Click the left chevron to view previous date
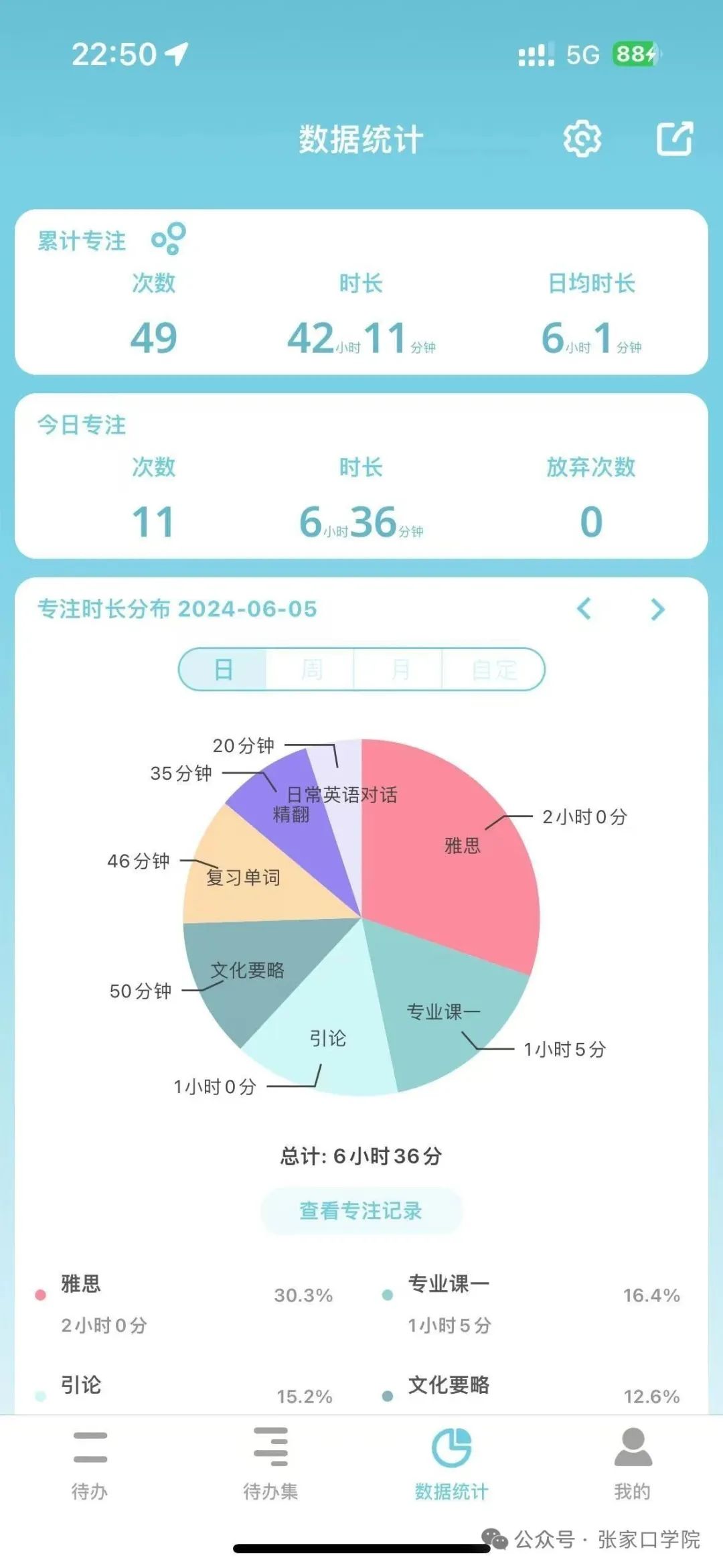The image size is (723, 1568). click(x=584, y=610)
